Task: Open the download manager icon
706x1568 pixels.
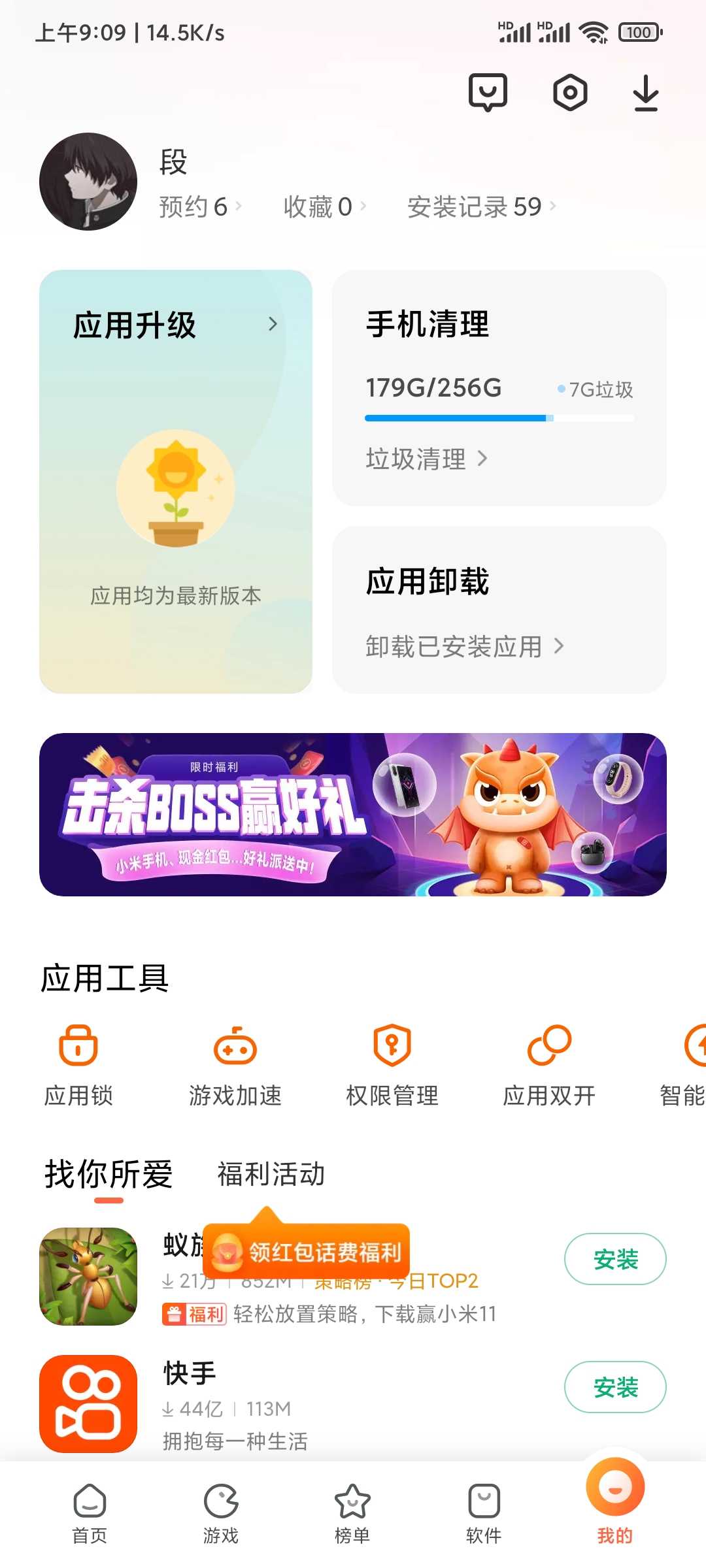Action: (646, 93)
